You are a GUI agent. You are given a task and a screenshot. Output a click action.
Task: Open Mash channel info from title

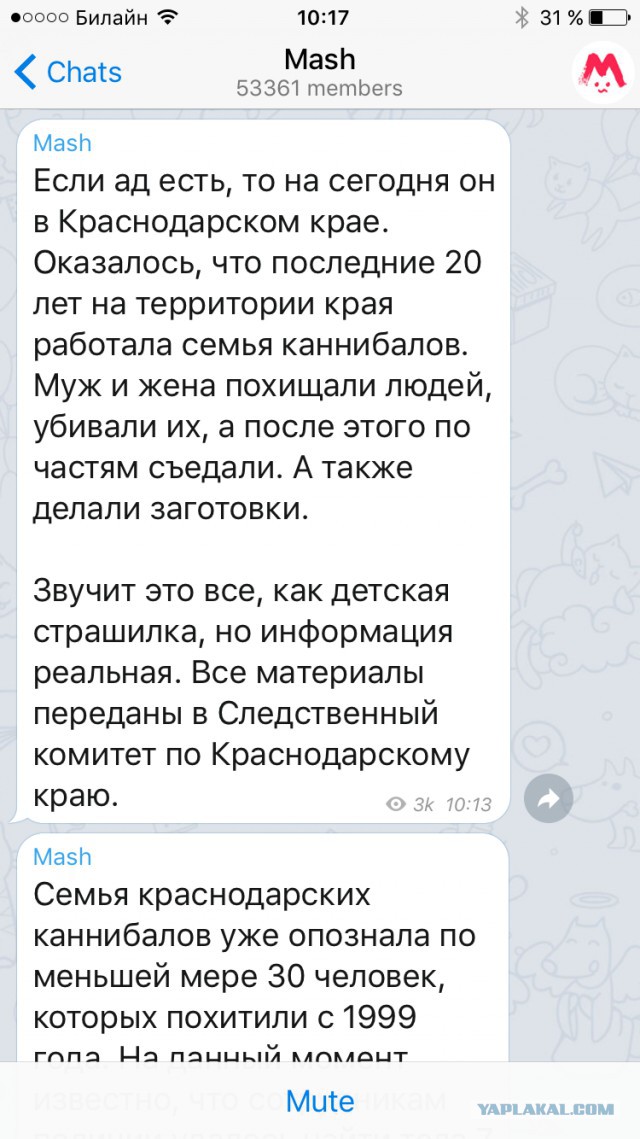(x=320, y=72)
